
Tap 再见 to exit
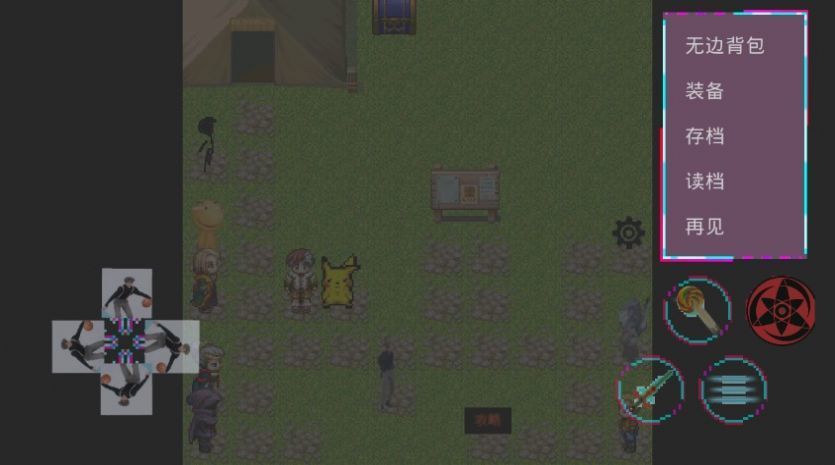point(704,226)
